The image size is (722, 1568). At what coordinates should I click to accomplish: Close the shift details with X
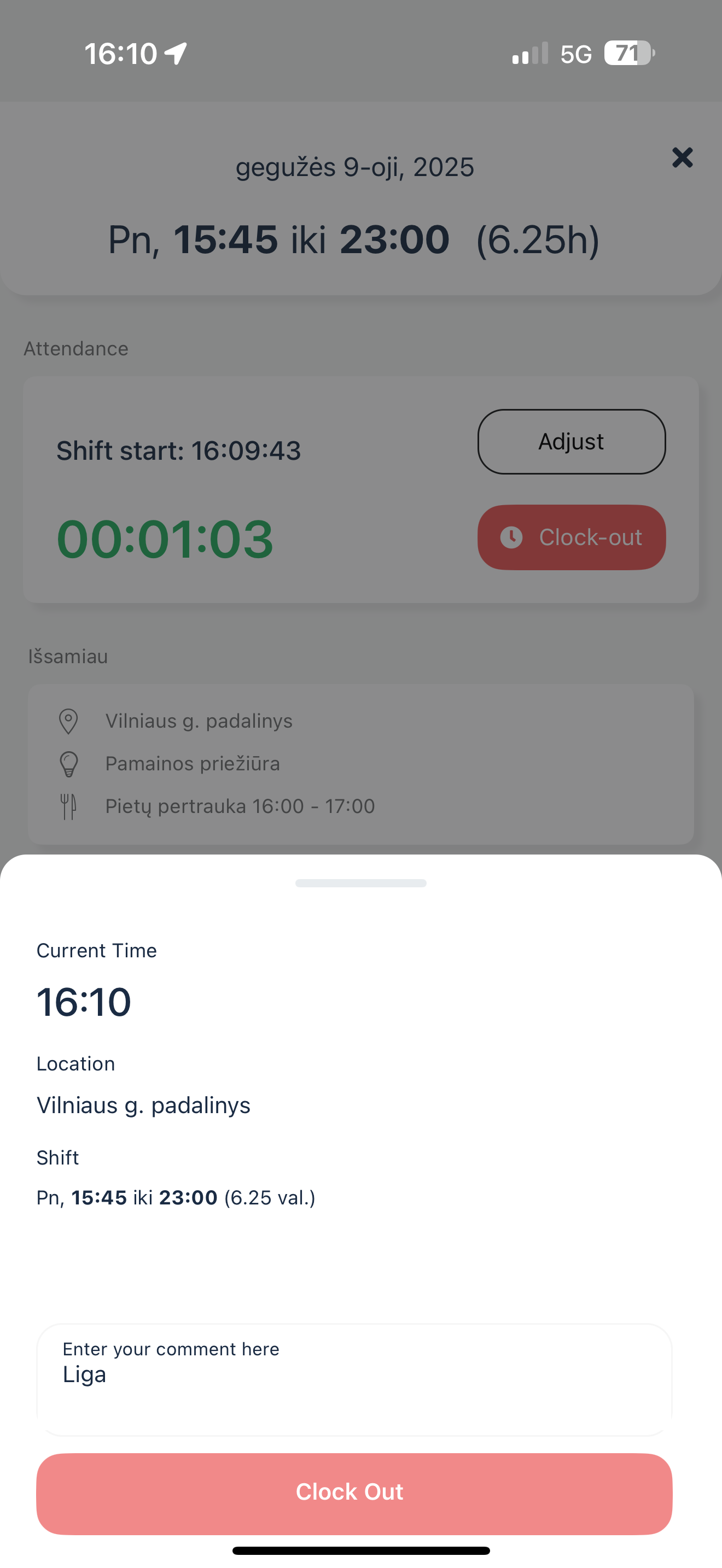682,157
